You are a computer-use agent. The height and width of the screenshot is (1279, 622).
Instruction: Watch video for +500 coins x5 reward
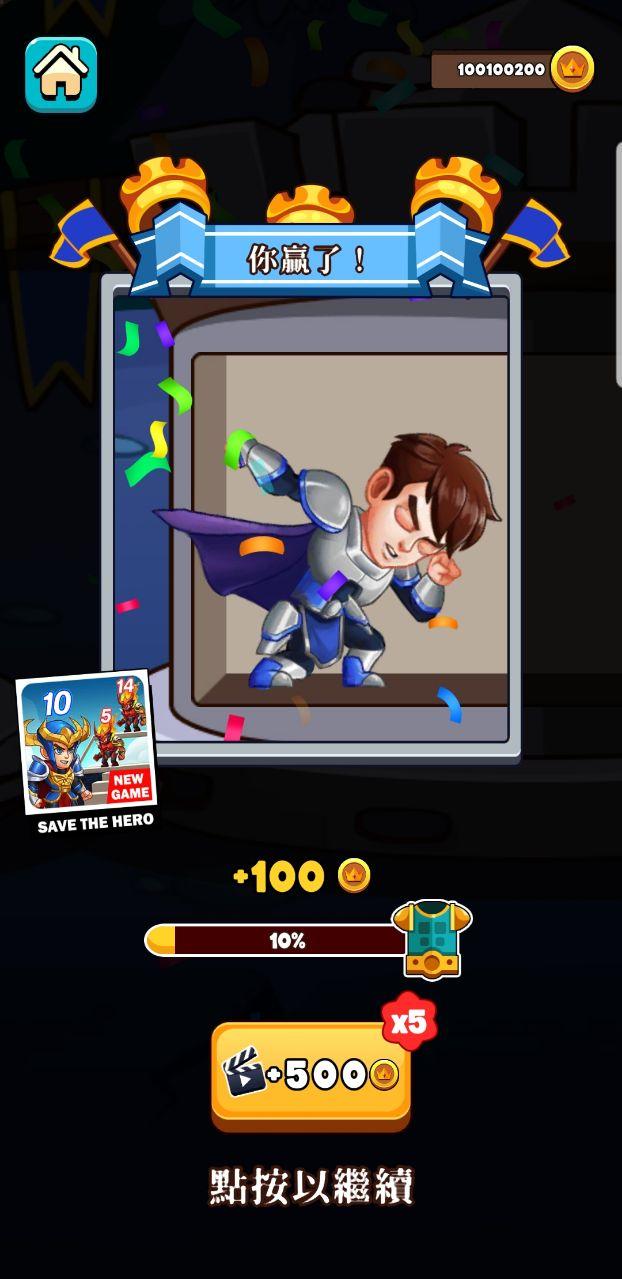(x=311, y=1074)
